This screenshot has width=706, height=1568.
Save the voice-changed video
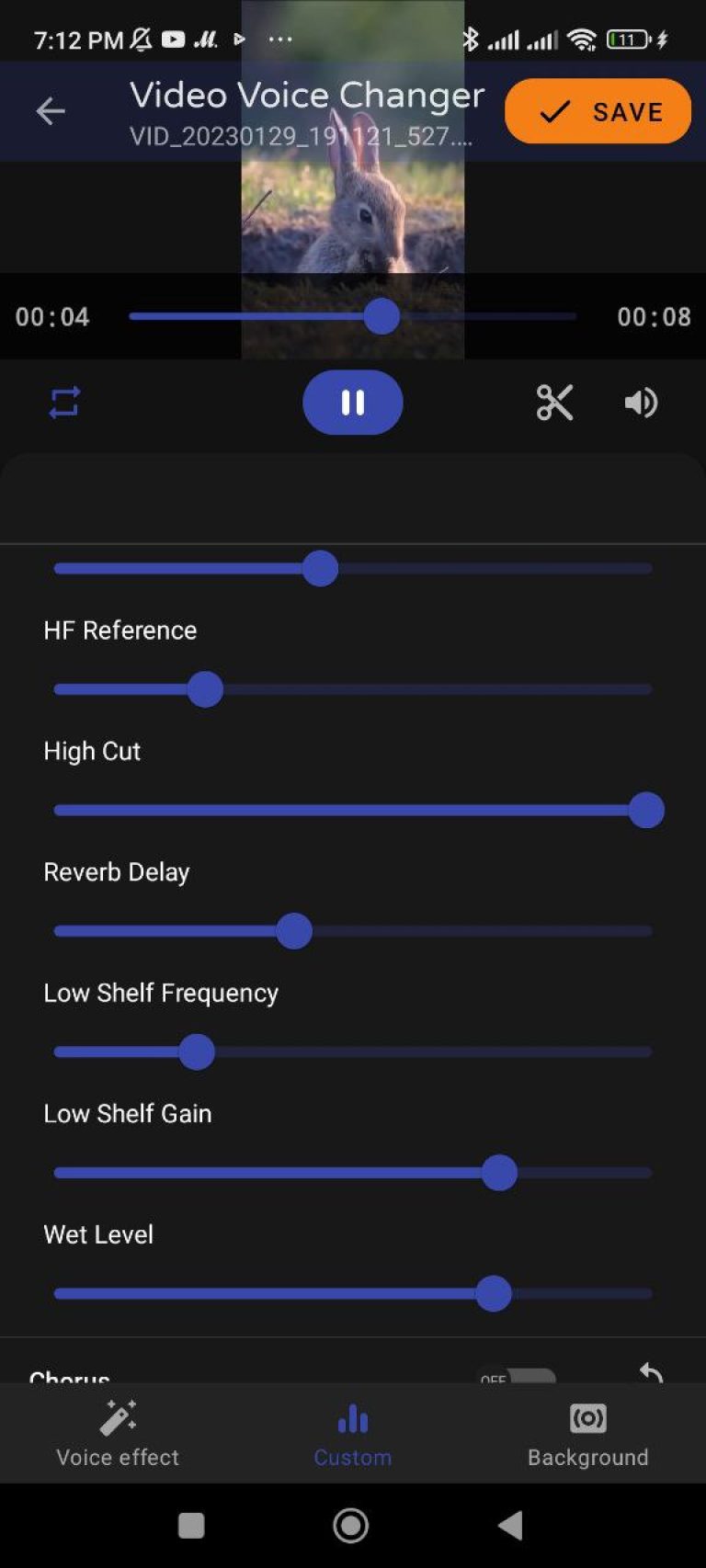[x=597, y=111]
